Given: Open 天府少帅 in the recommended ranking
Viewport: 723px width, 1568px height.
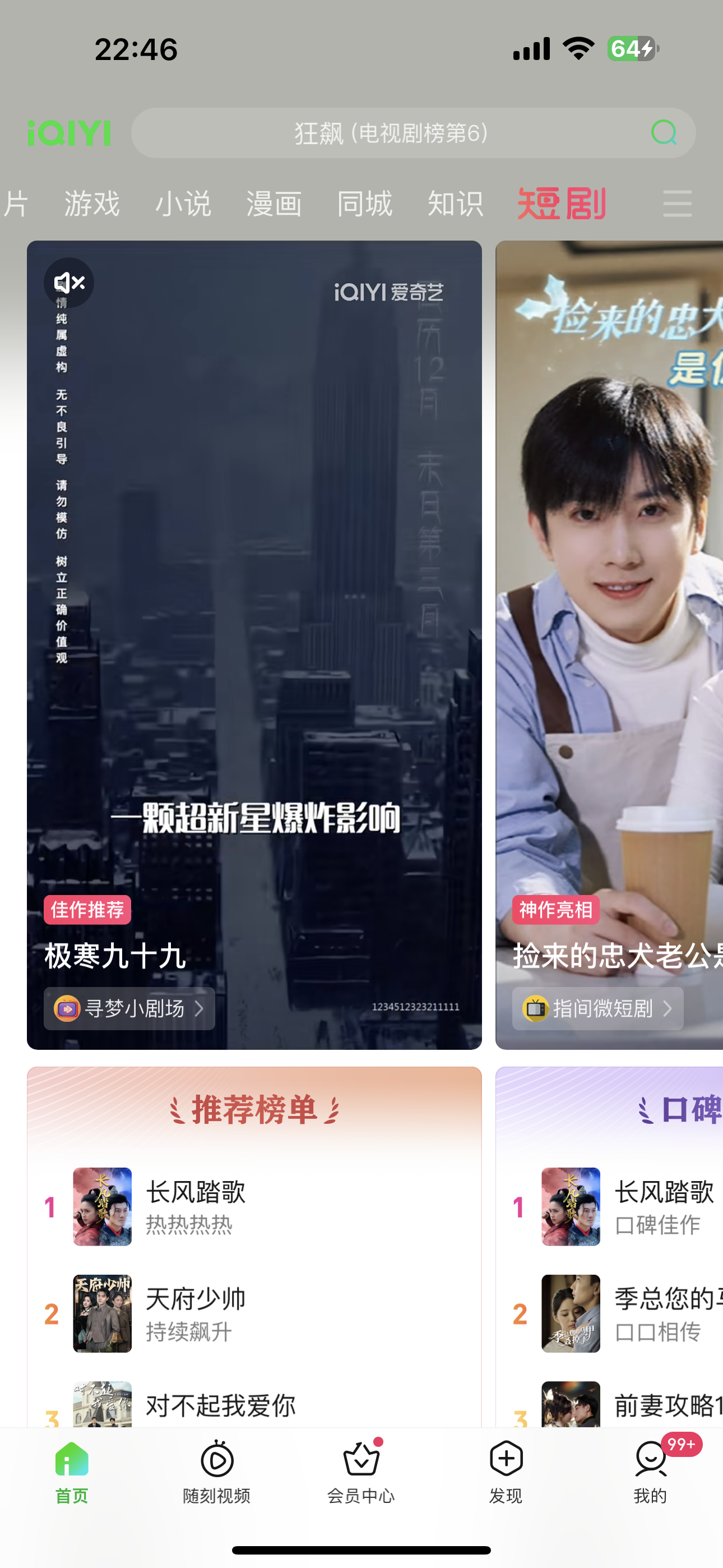Looking at the screenshot, I should 194,1313.
